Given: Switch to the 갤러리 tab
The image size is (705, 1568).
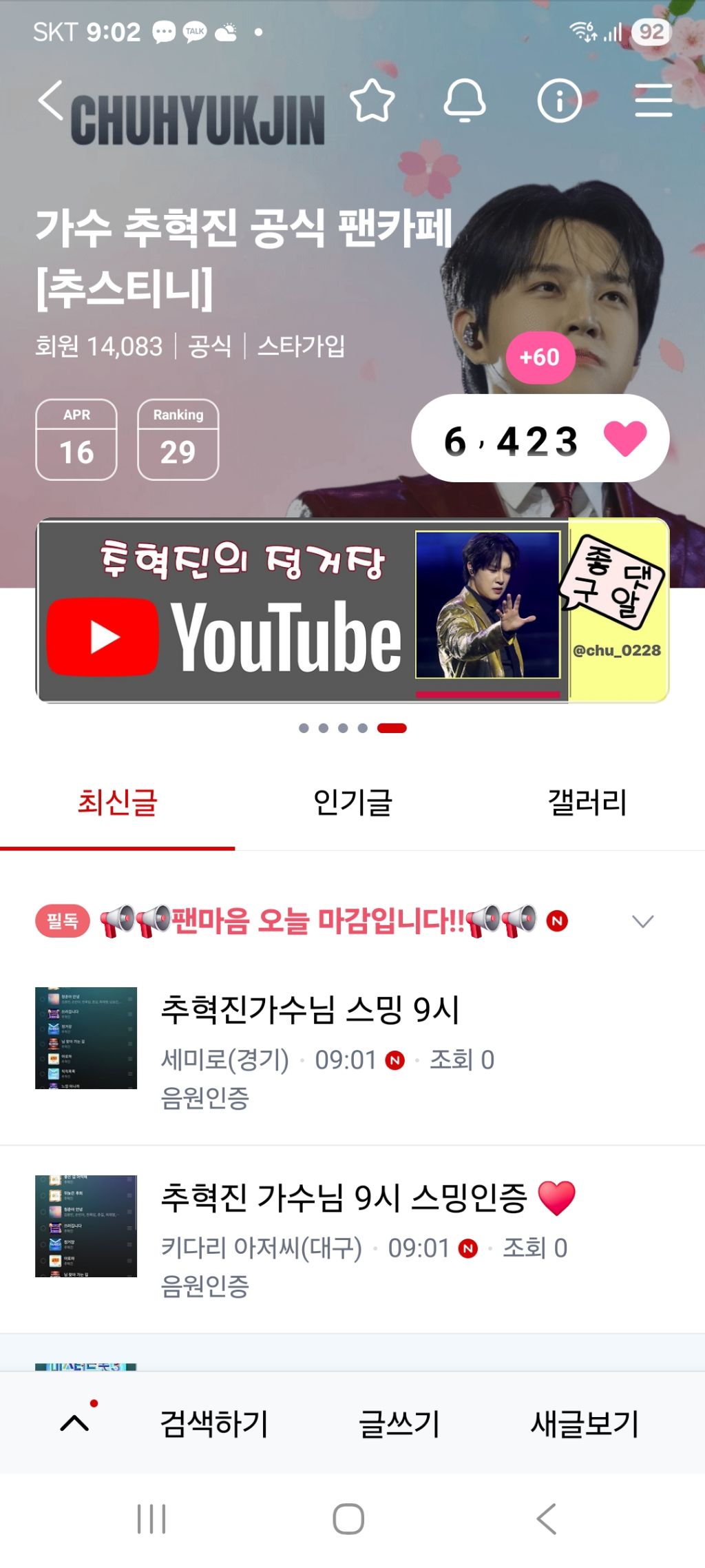Looking at the screenshot, I should pos(587,803).
